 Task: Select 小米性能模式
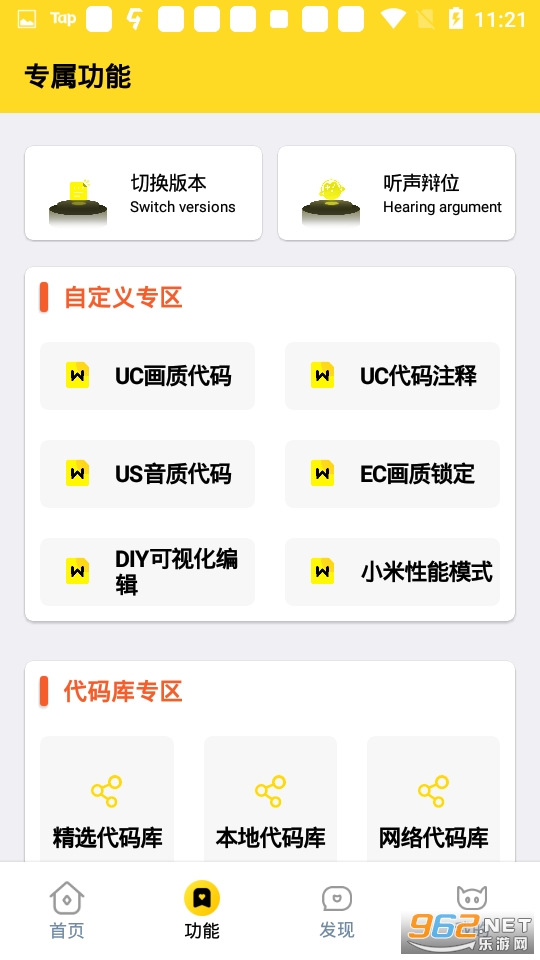pos(392,572)
